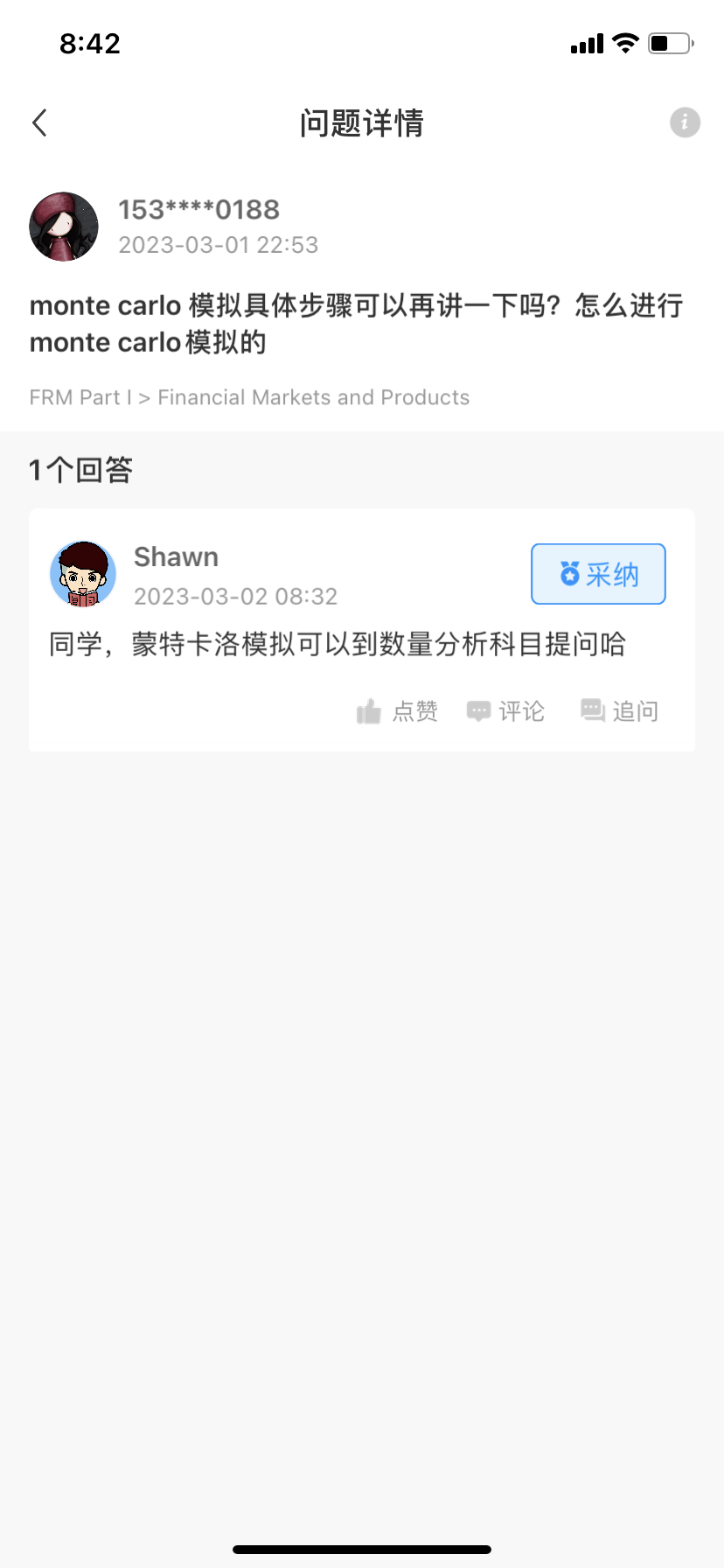Comment on Shawn's answer via 评论
Screen dimensions: 724x1568
click(505, 711)
